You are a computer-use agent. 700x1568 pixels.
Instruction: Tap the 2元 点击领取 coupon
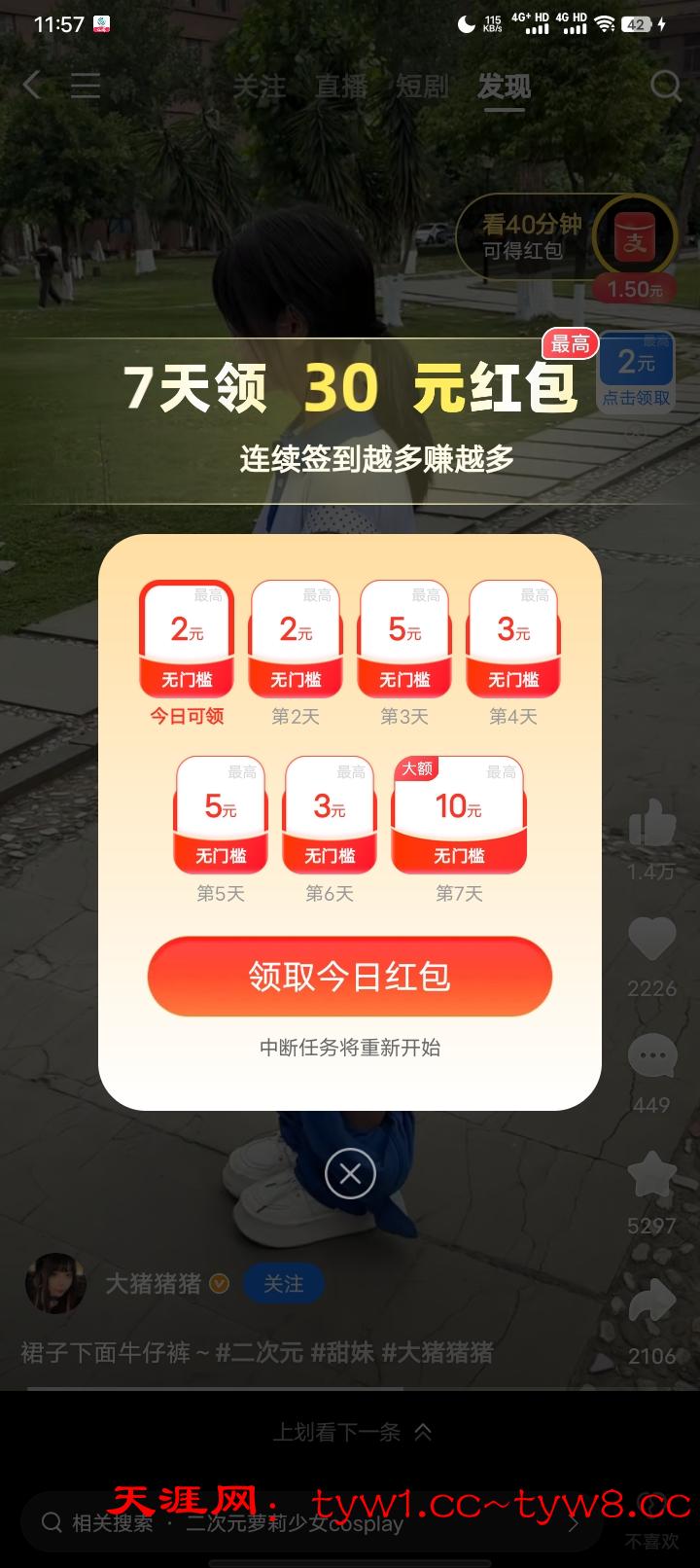coord(636,374)
